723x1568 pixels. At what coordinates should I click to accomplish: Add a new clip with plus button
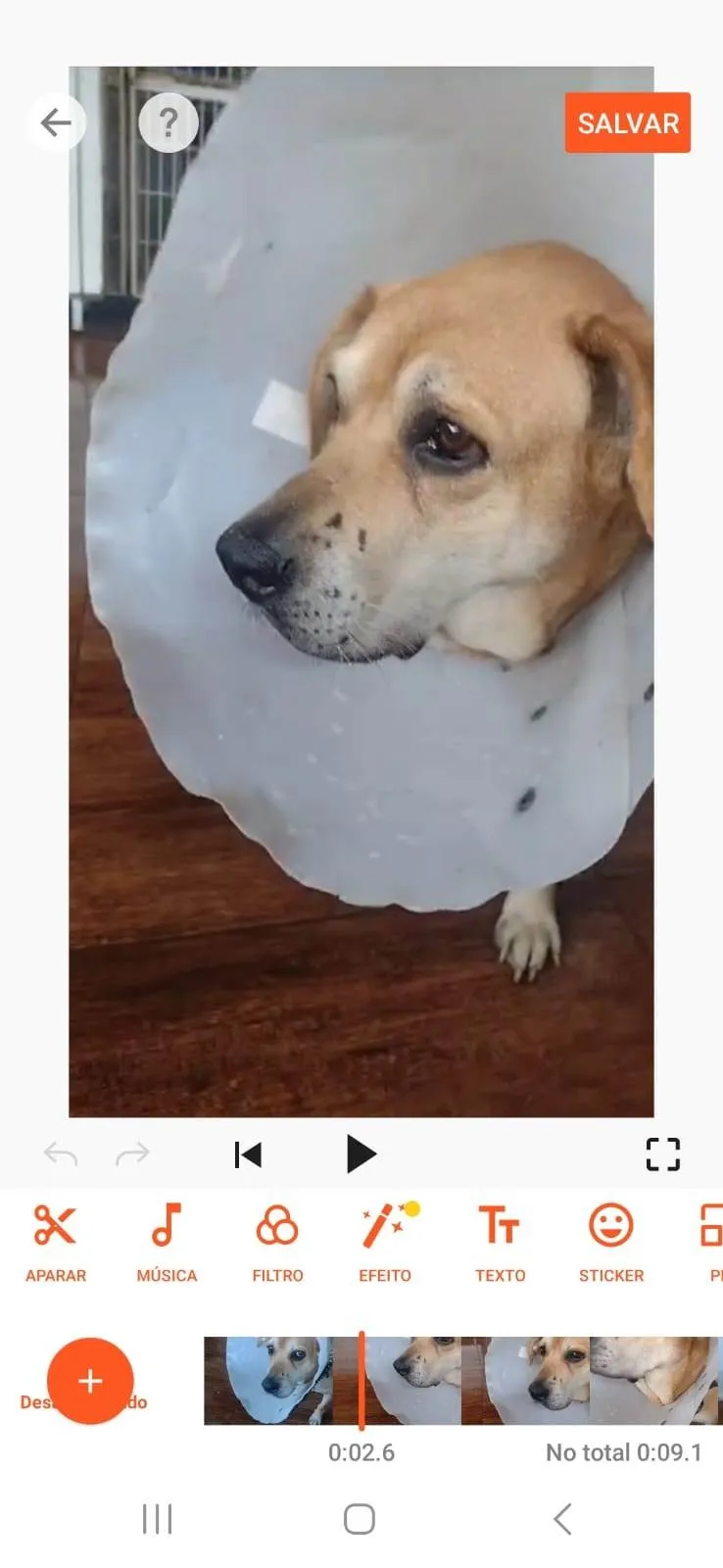coord(90,1381)
